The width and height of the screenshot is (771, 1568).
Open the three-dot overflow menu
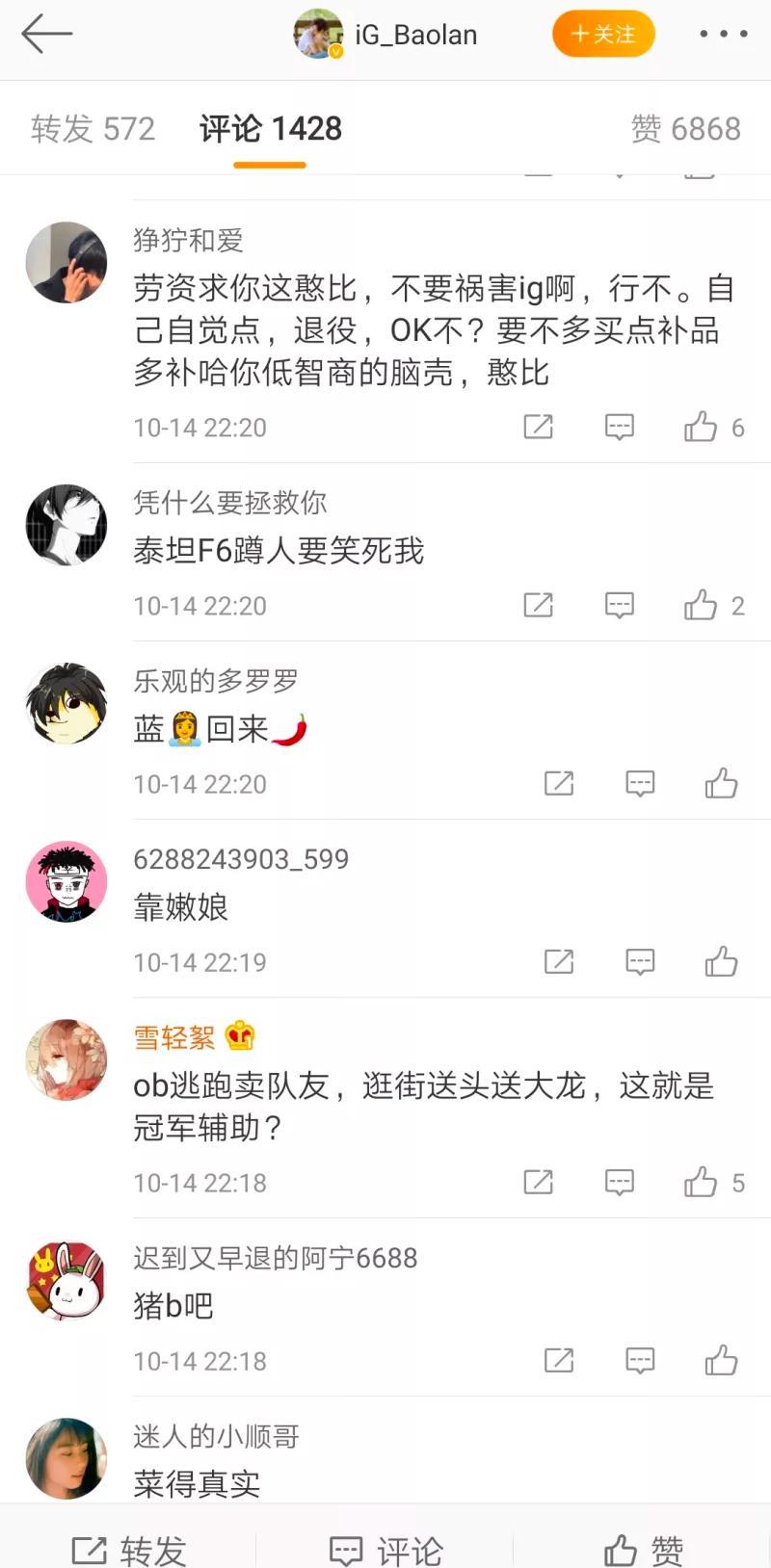point(723,34)
